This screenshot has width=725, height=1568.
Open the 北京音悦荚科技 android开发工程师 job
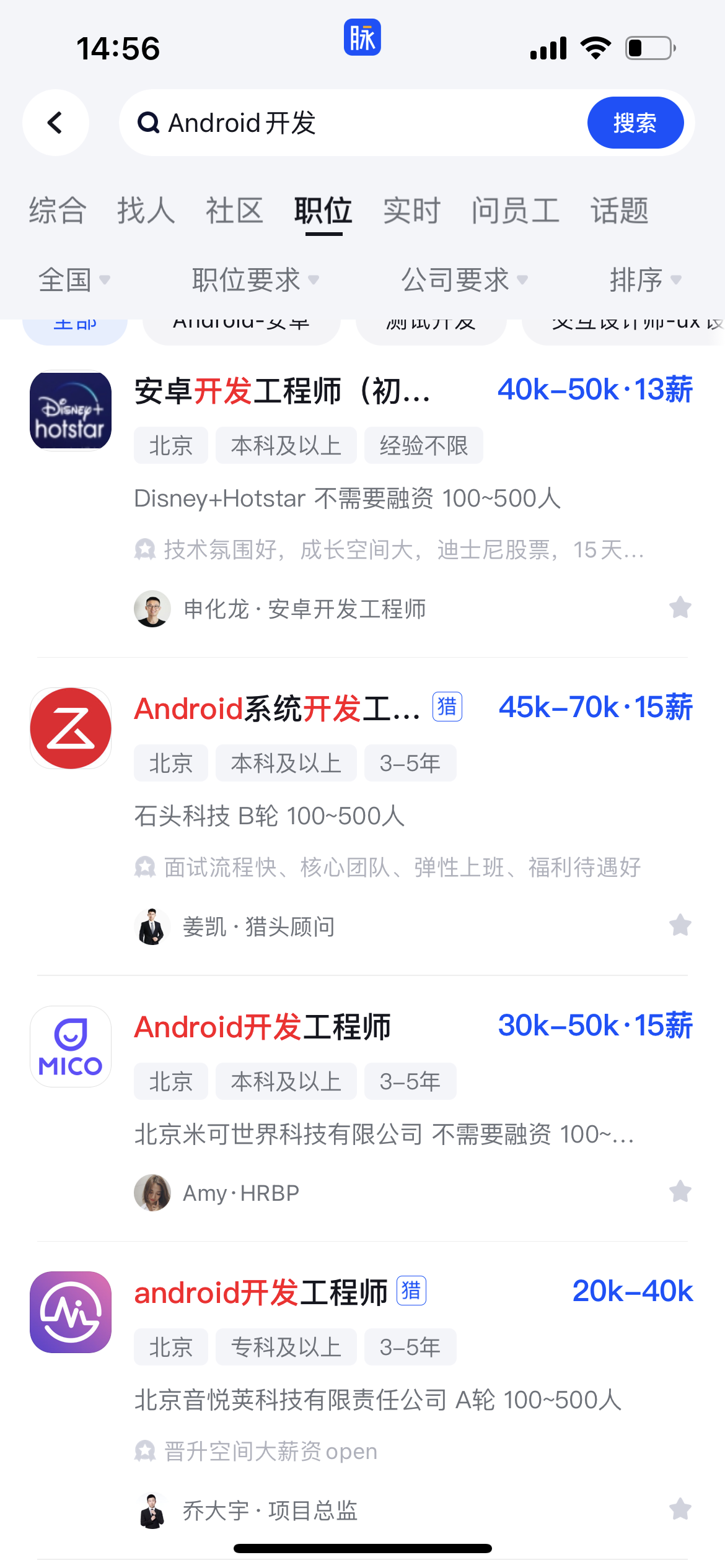(261, 1293)
